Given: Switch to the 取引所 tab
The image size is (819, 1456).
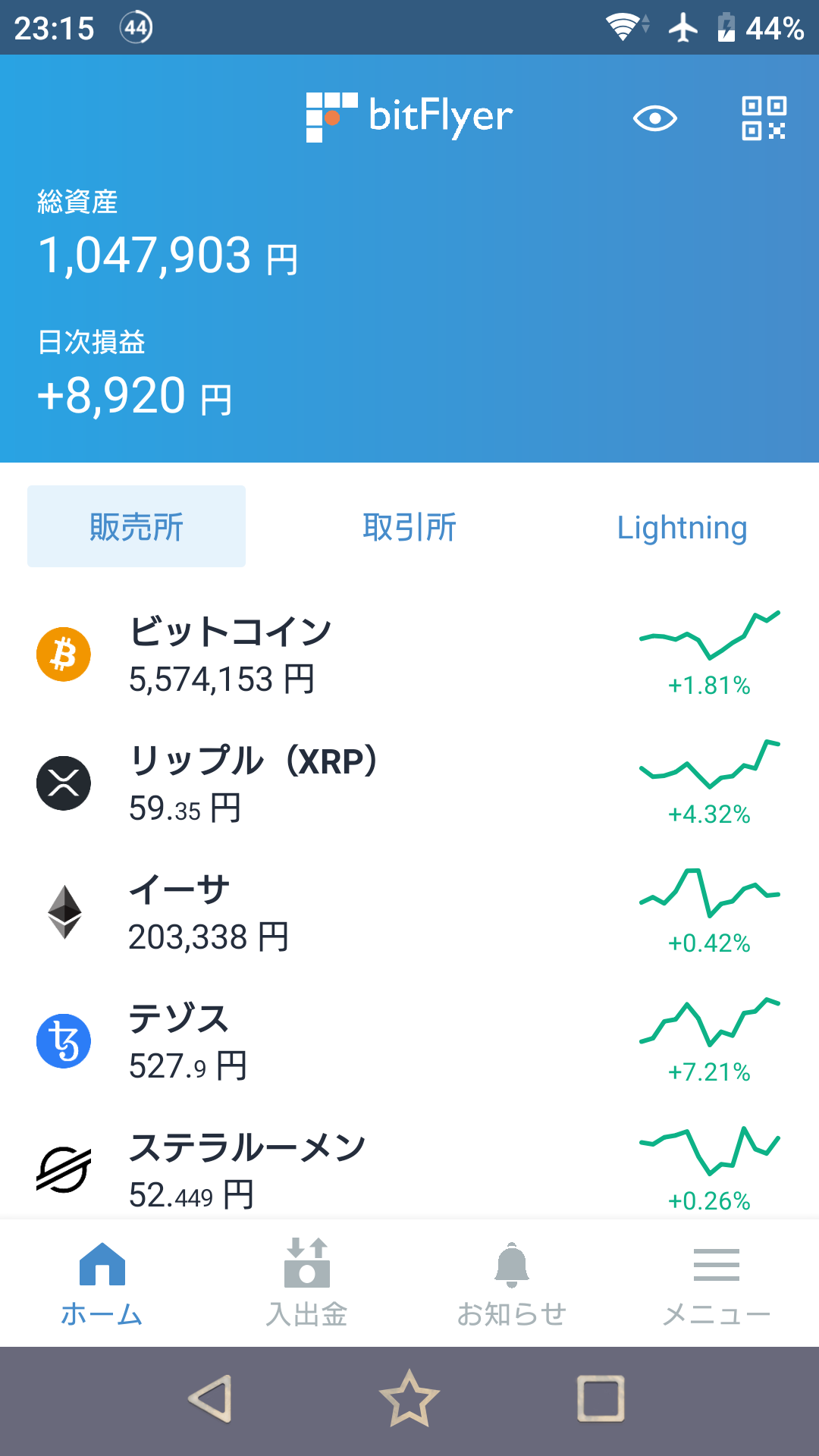Looking at the screenshot, I should 409,526.
